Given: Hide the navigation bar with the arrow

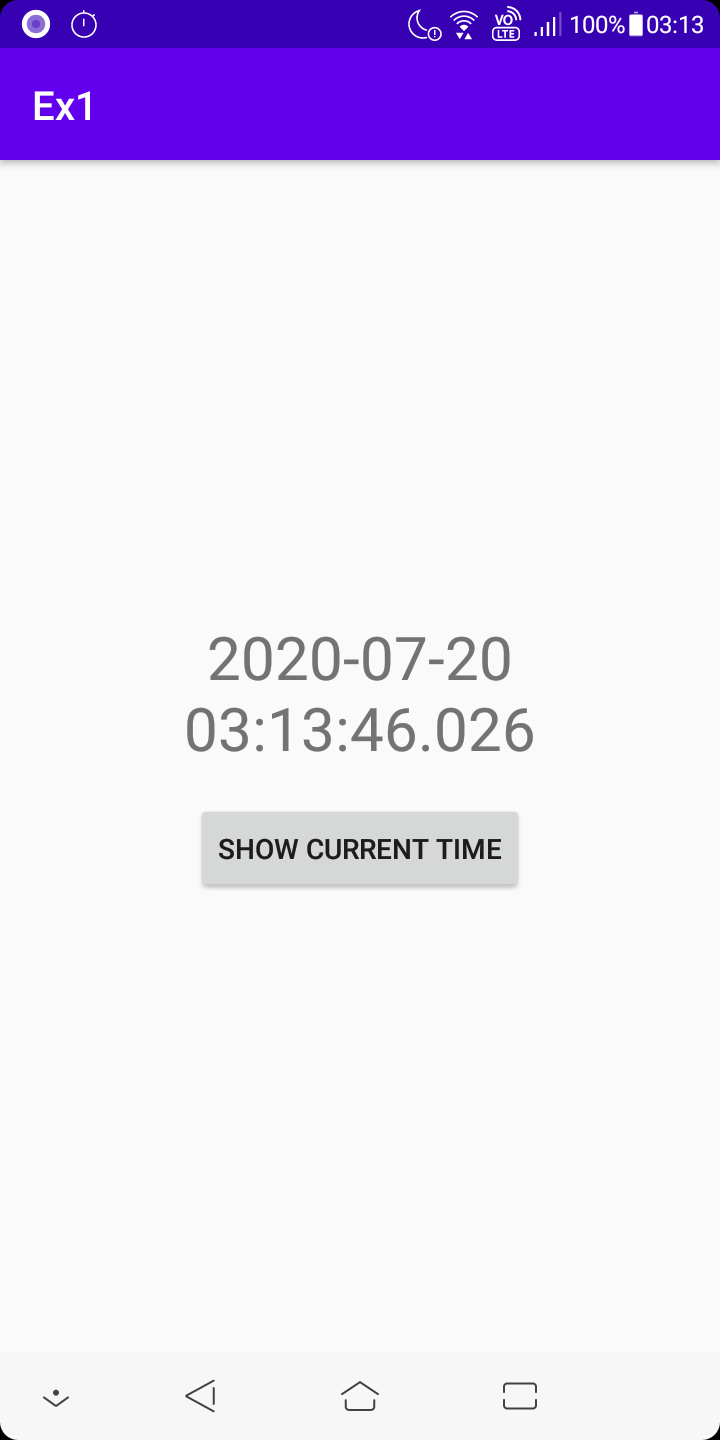Looking at the screenshot, I should click(x=56, y=1397).
